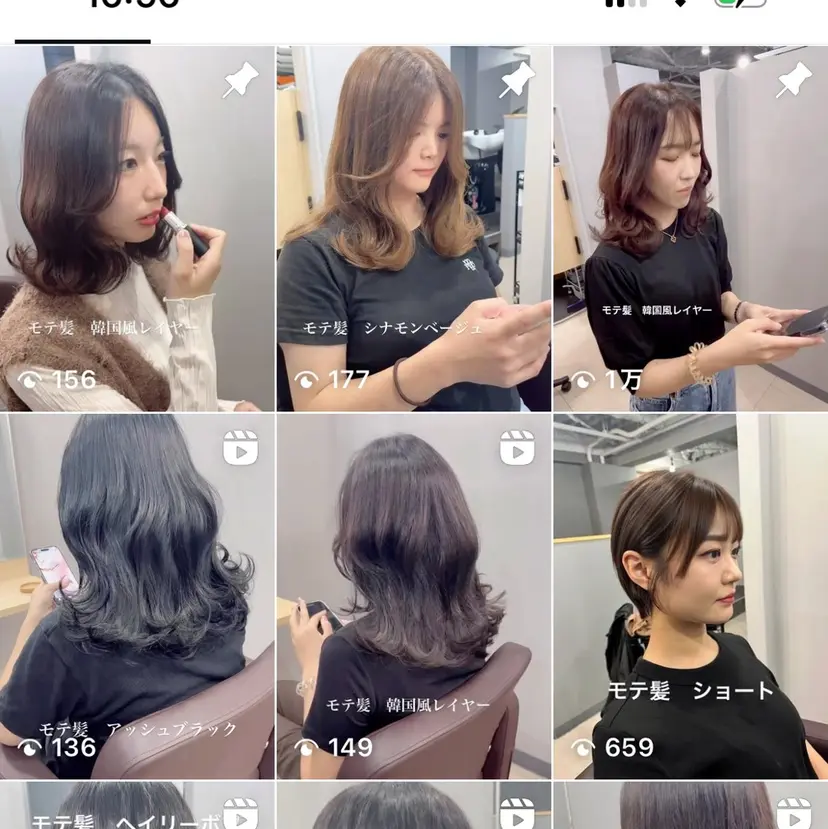Open the モテ髪 ショート reel
This screenshot has width=828, height=829.
click(690, 597)
